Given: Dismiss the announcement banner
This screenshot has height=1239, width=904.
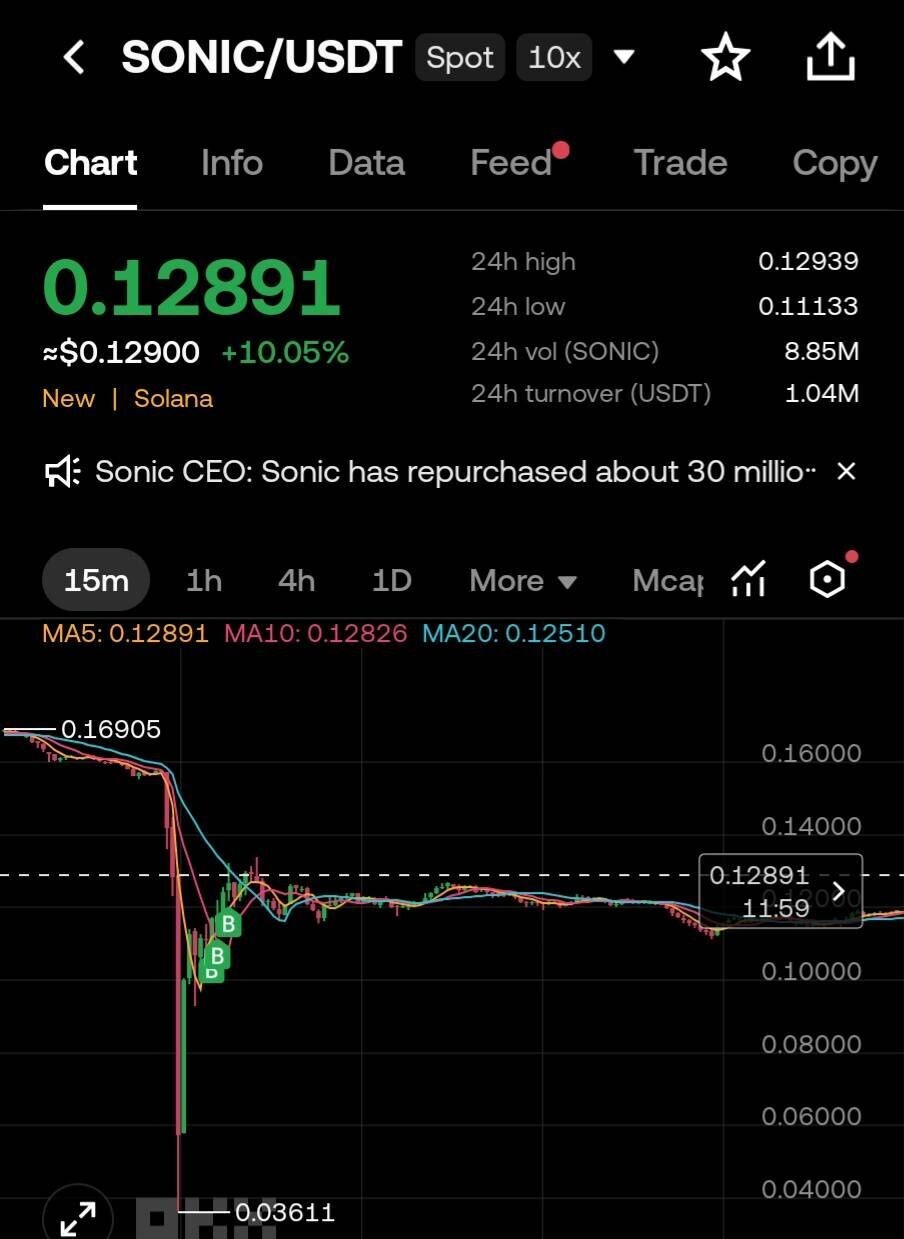Looking at the screenshot, I should point(846,471).
